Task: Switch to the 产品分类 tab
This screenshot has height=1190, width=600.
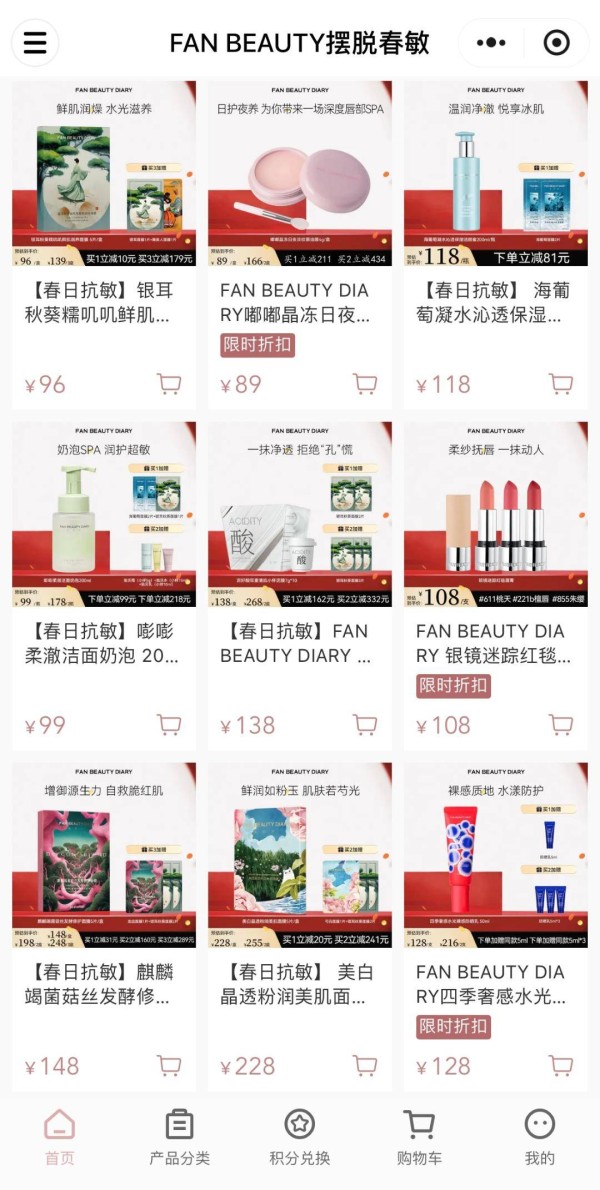Action: click(x=179, y=1137)
